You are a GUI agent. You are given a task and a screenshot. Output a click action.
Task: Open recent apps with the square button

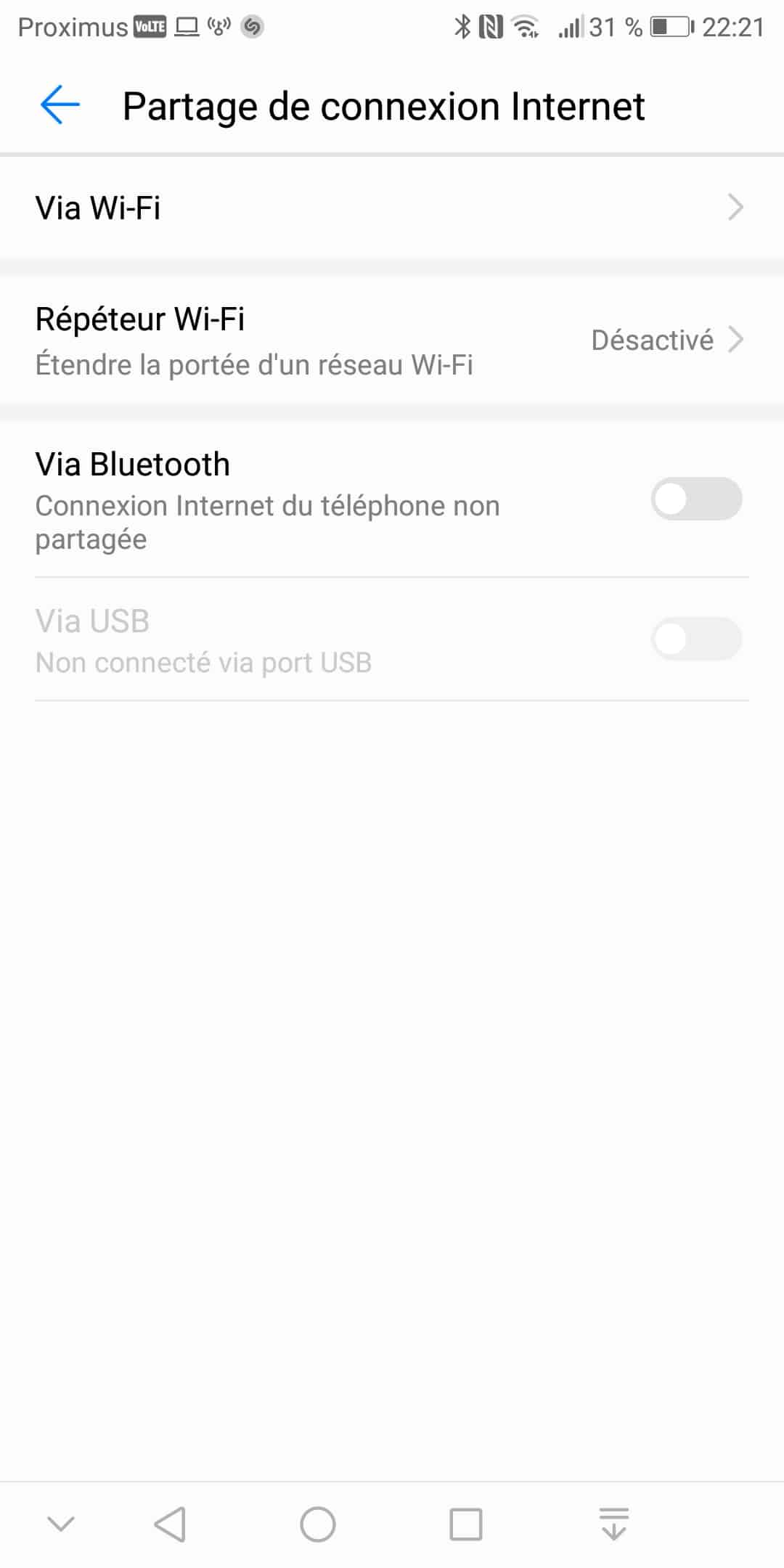(466, 1524)
